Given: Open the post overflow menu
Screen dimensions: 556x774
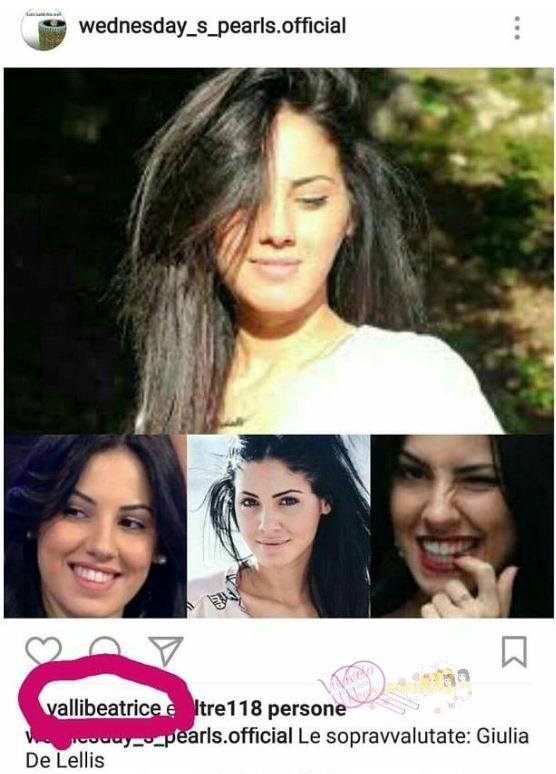Looking at the screenshot, I should coord(516,28).
